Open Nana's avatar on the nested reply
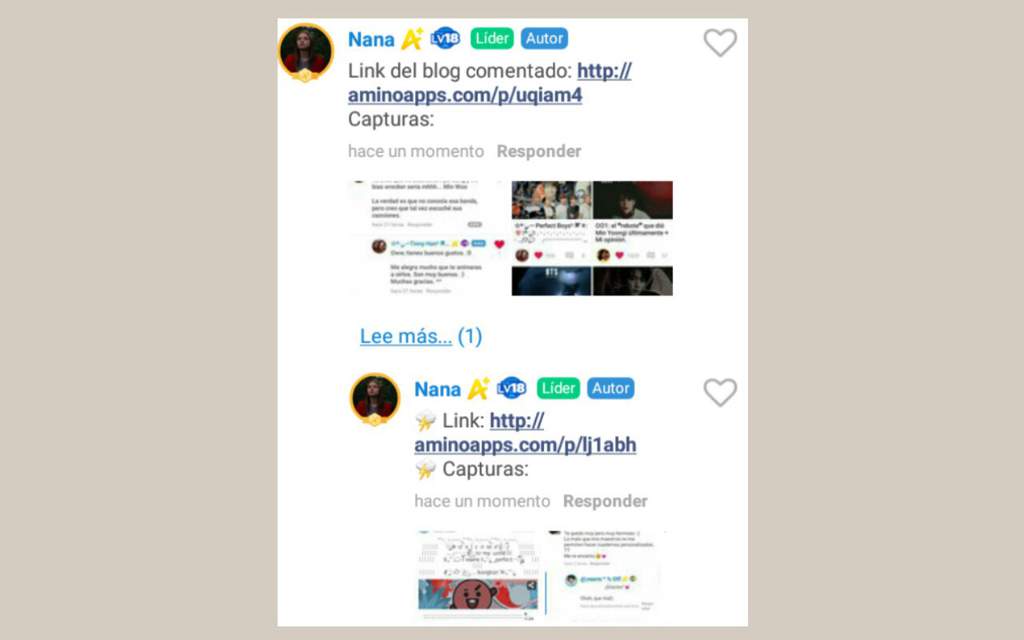 point(374,399)
